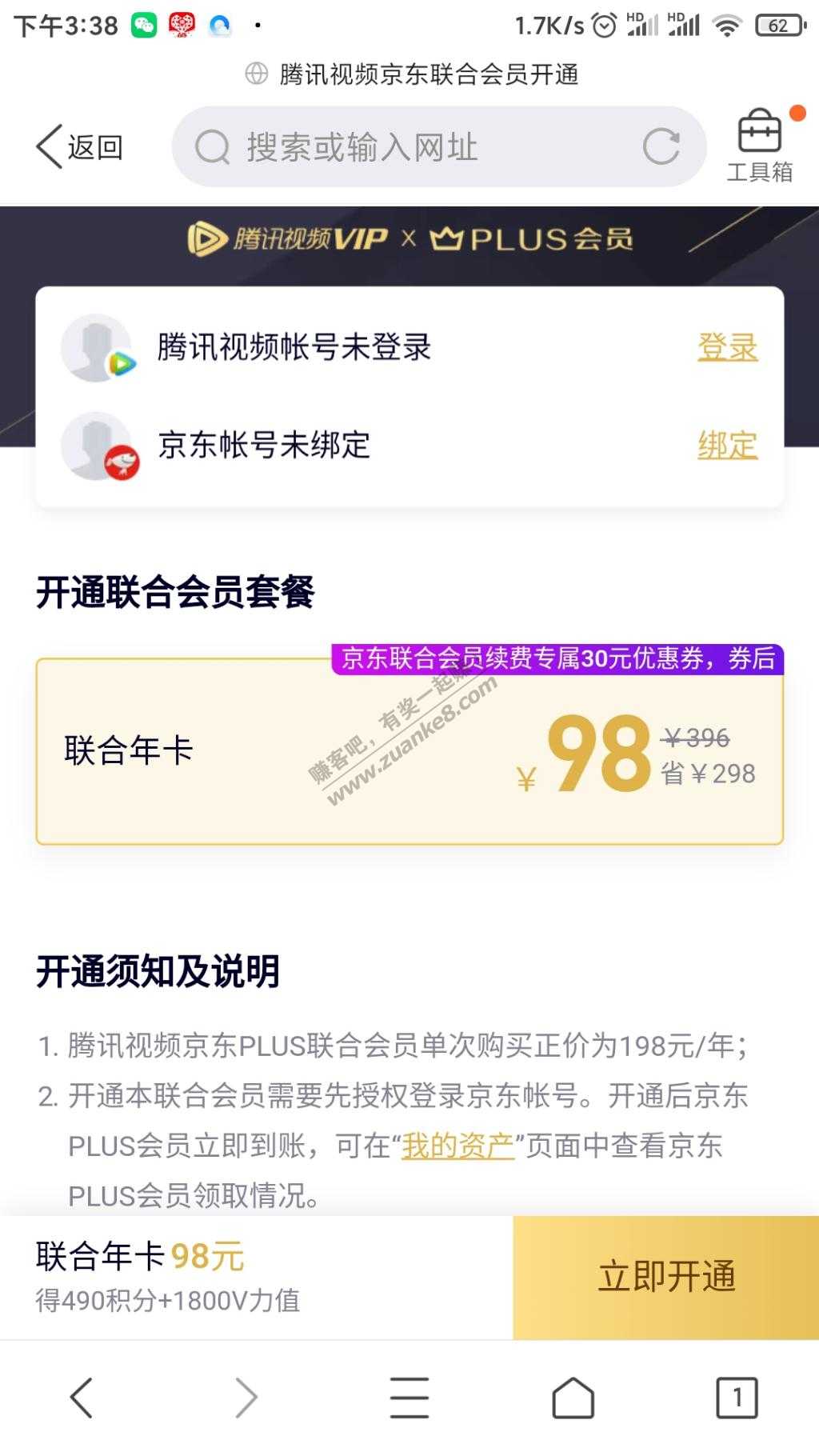Open the 我的资产 link

(457, 1146)
